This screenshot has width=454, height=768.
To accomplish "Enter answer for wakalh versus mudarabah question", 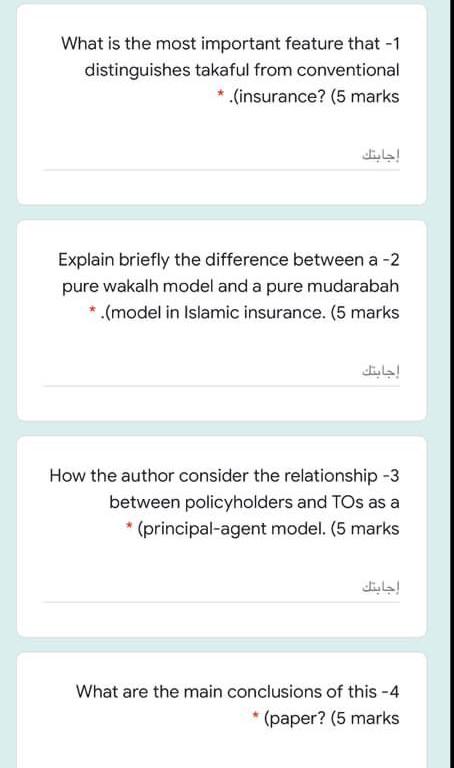I will (221, 373).
